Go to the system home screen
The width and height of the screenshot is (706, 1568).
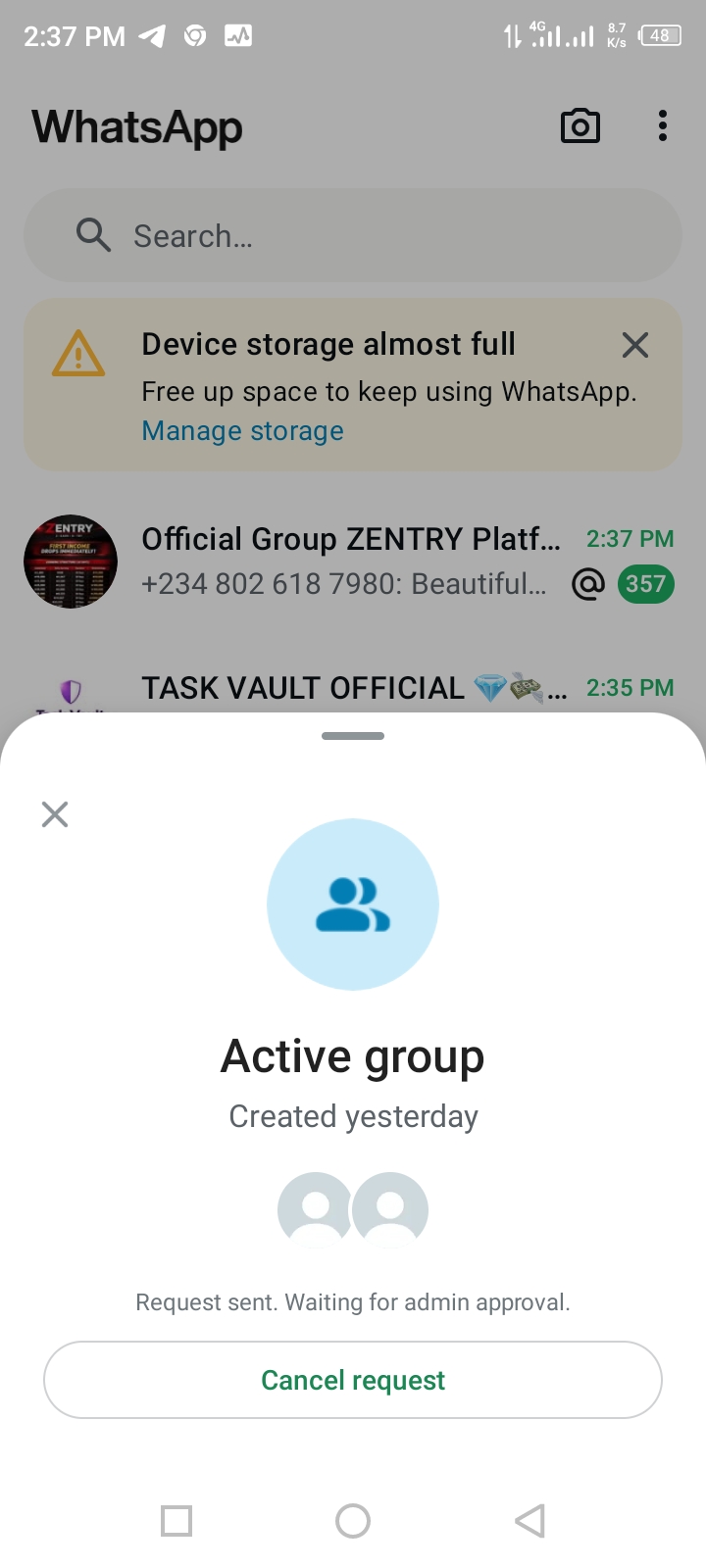click(x=353, y=1521)
